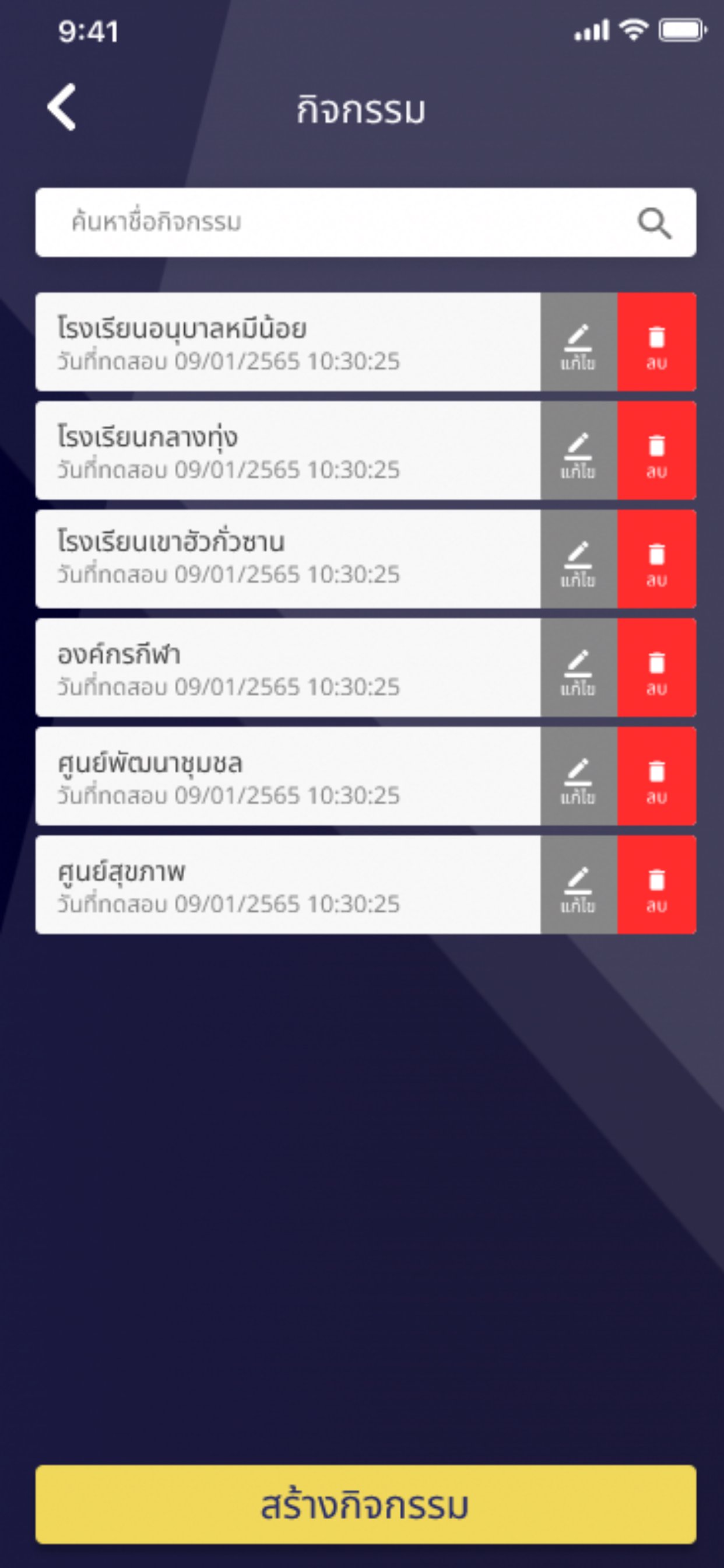The width and height of the screenshot is (724, 1568).
Task: Edit the โรงเรียนเขาฮัวกั่วซาน activity
Action: tap(578, 559)
